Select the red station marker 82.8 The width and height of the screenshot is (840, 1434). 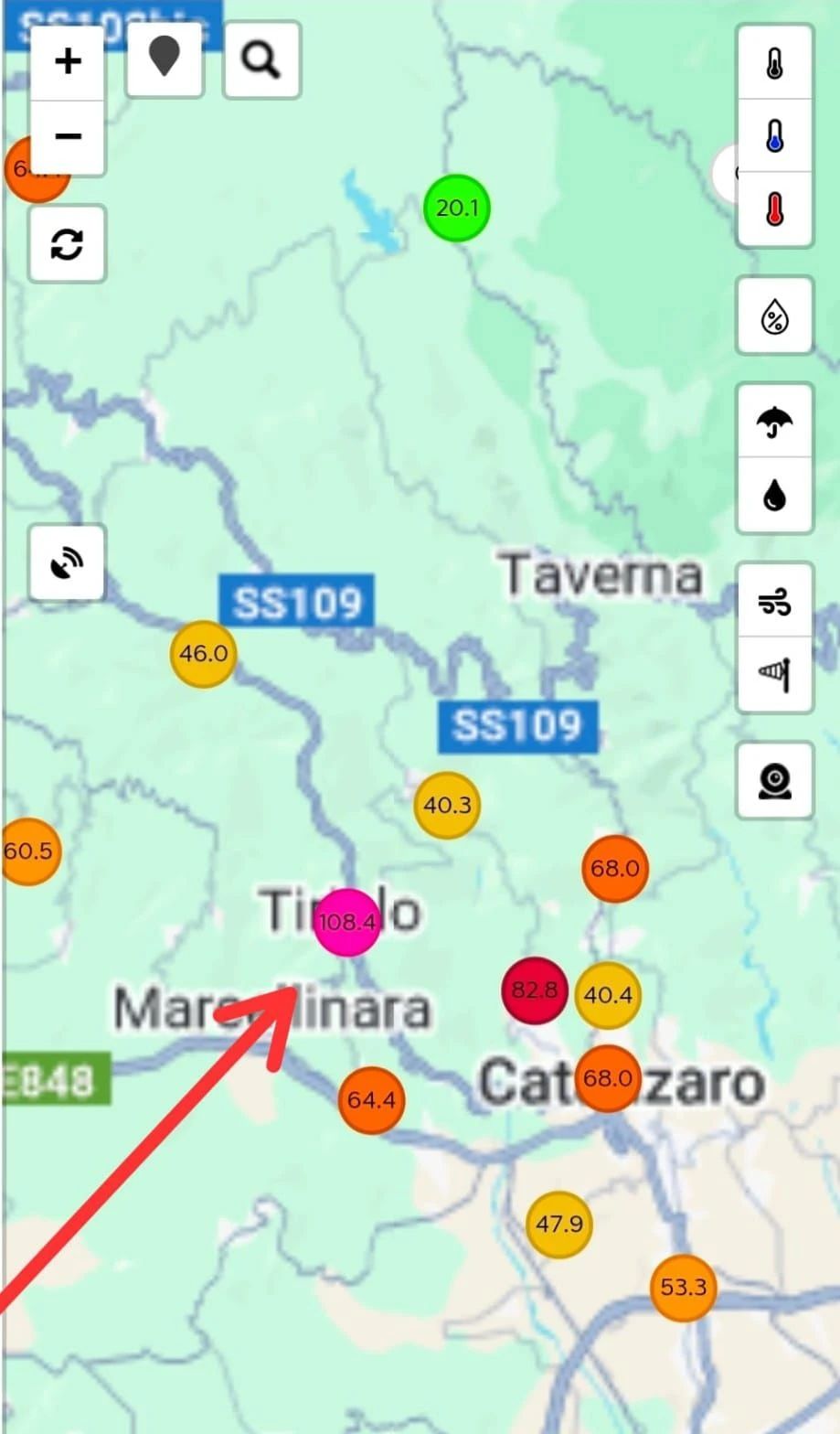[x=535, y=990]
